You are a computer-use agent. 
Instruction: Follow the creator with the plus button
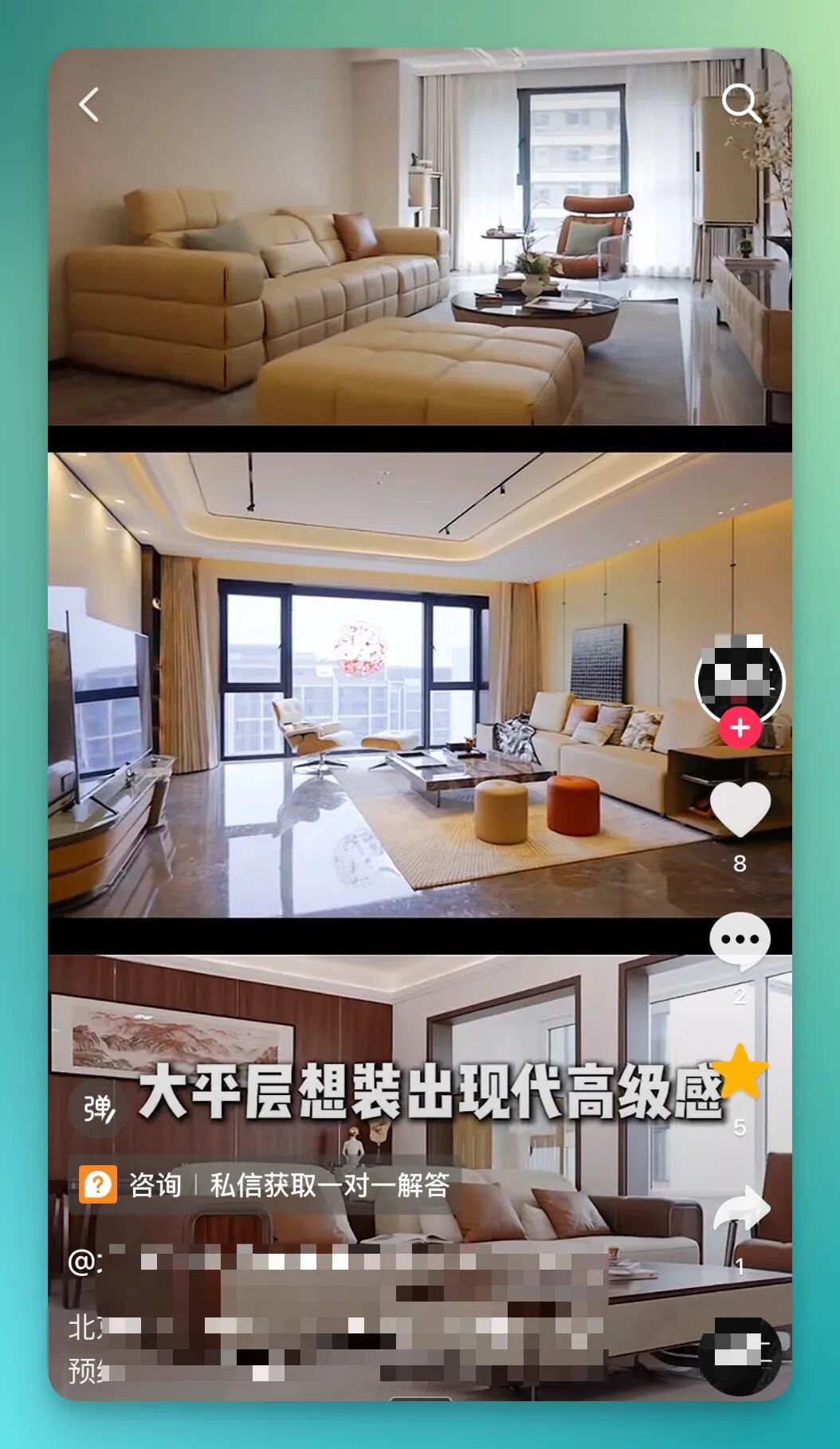pyautogui.click(x=740, y=728)
